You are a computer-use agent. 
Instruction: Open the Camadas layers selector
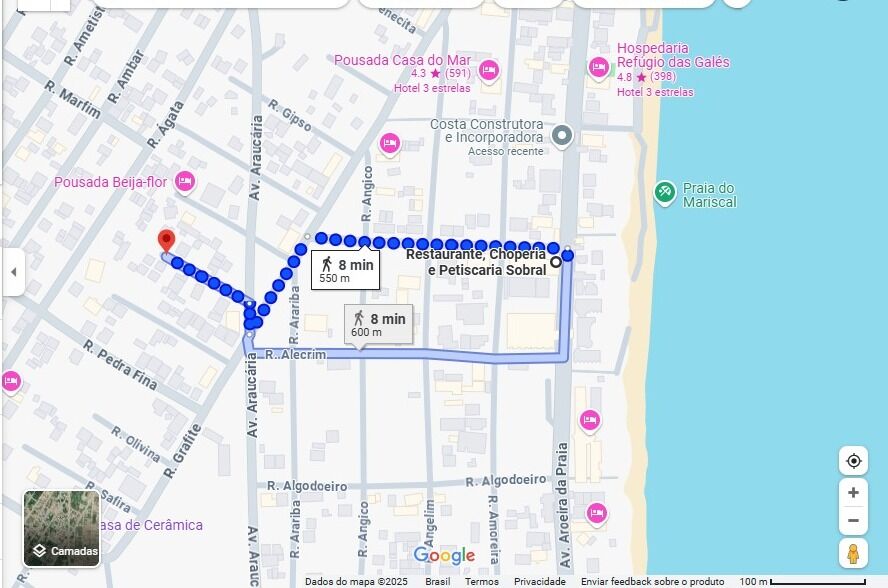[x=62, y=529]
